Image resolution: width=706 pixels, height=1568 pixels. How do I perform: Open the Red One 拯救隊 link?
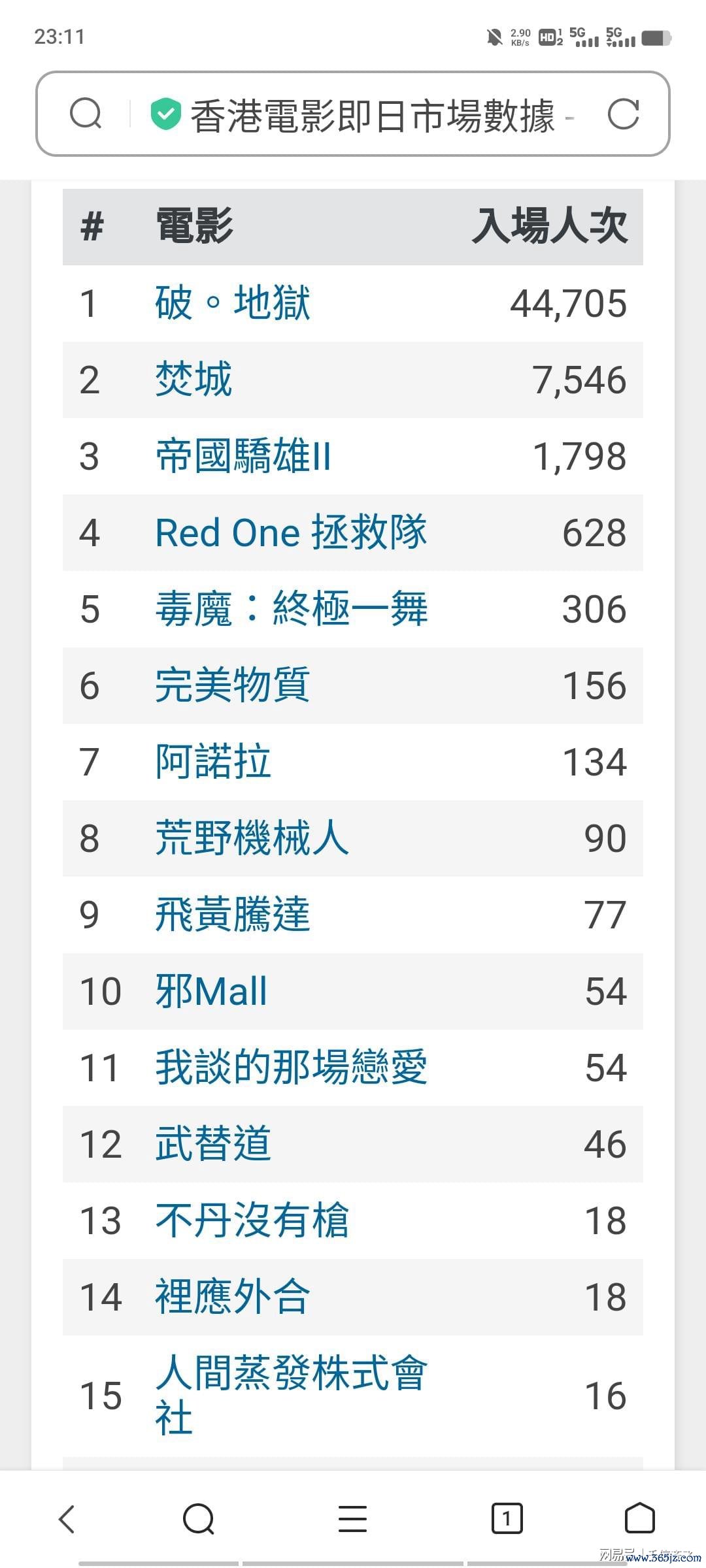click(291, 532)
